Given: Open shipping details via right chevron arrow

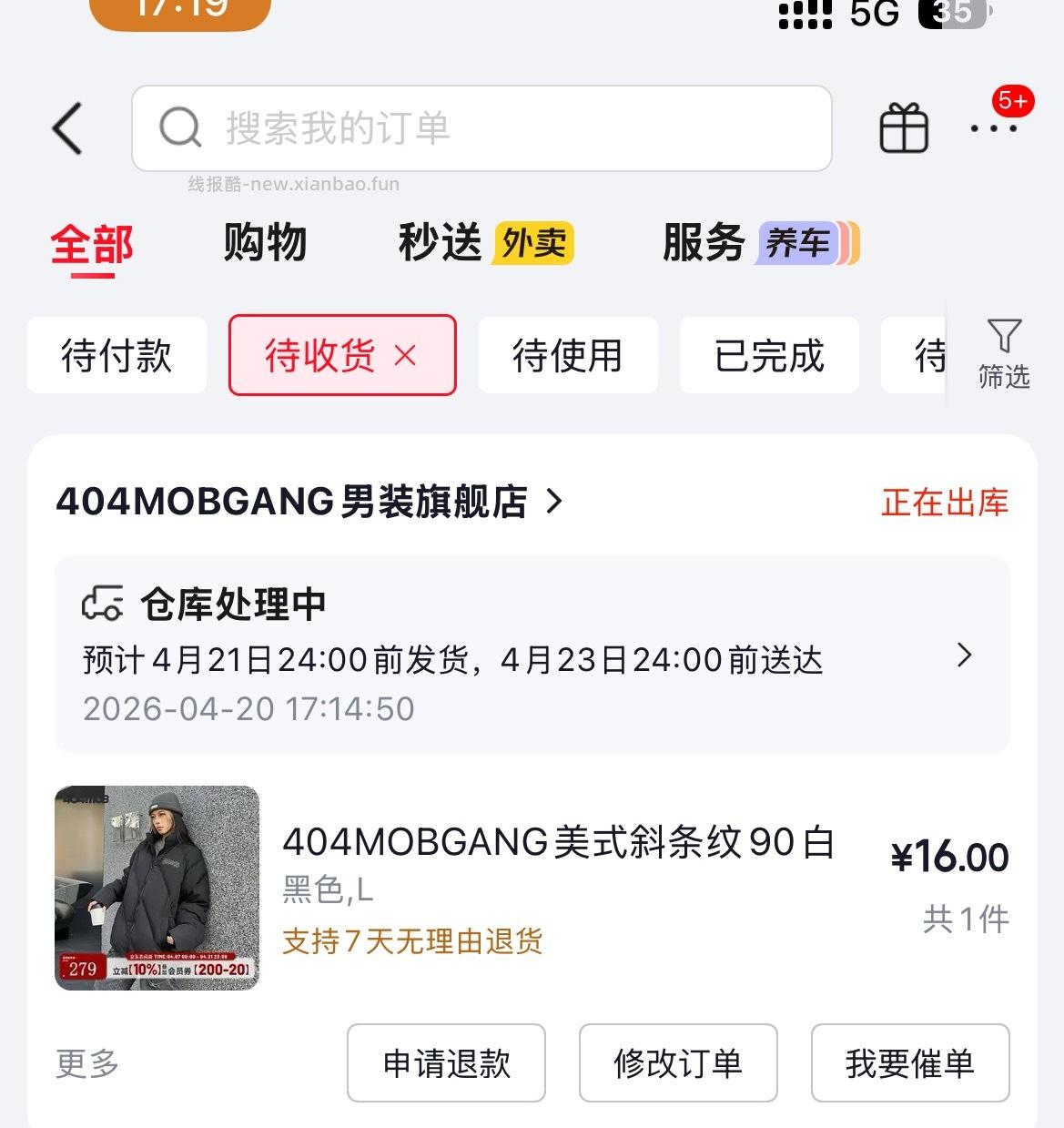Looking at the screenshot, I should click(x=964, y=656).
